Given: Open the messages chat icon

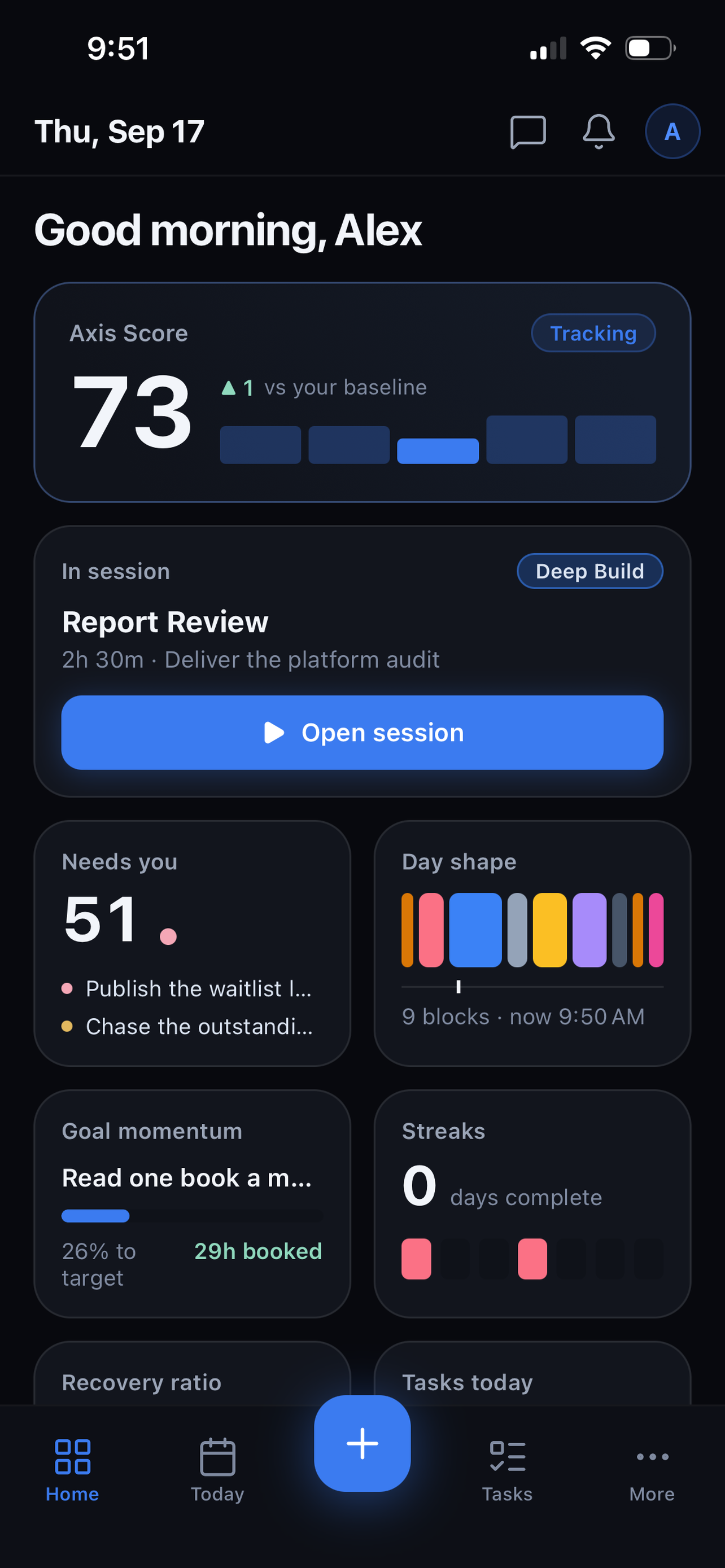Looking at the screenshot, I should [528, 132].
